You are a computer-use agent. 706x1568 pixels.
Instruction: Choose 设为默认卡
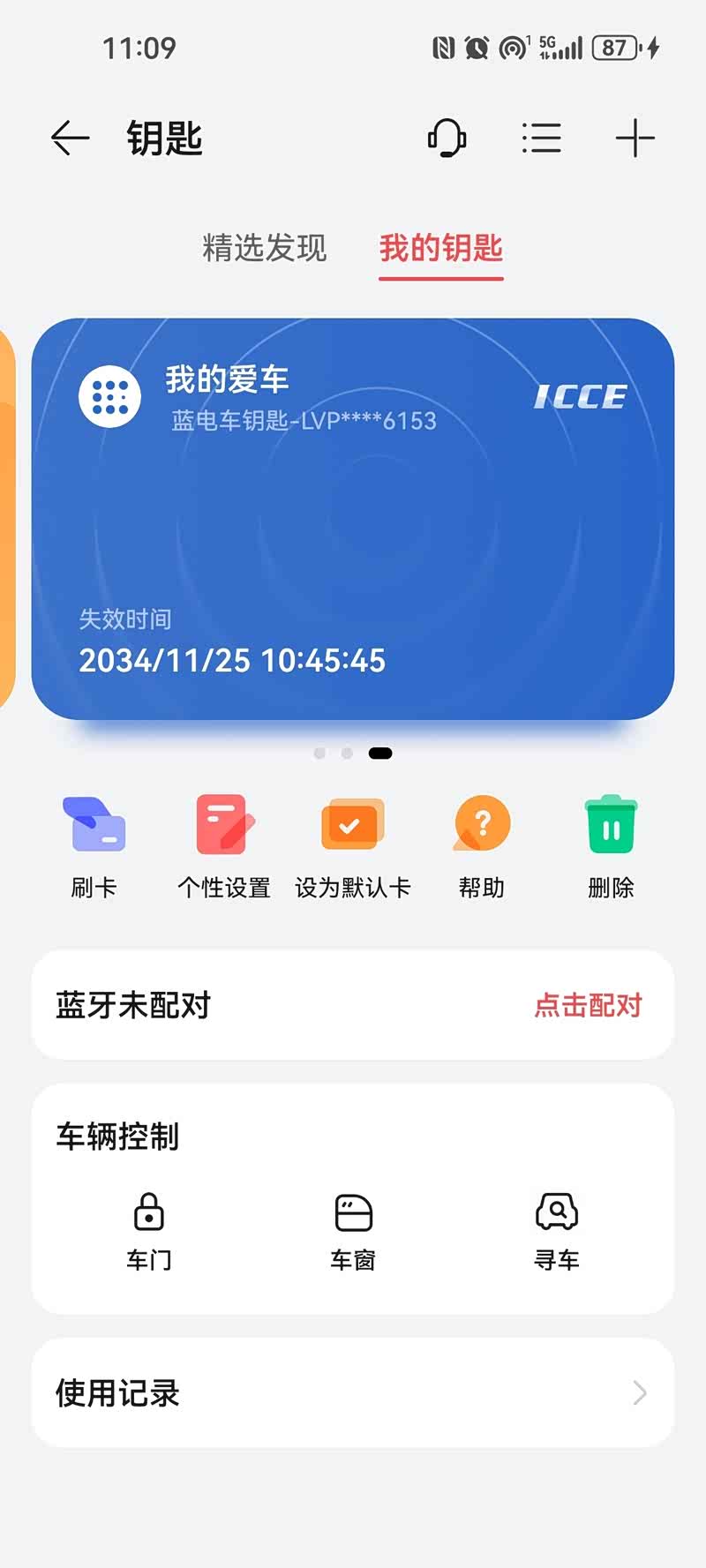[x=353, y=845]
